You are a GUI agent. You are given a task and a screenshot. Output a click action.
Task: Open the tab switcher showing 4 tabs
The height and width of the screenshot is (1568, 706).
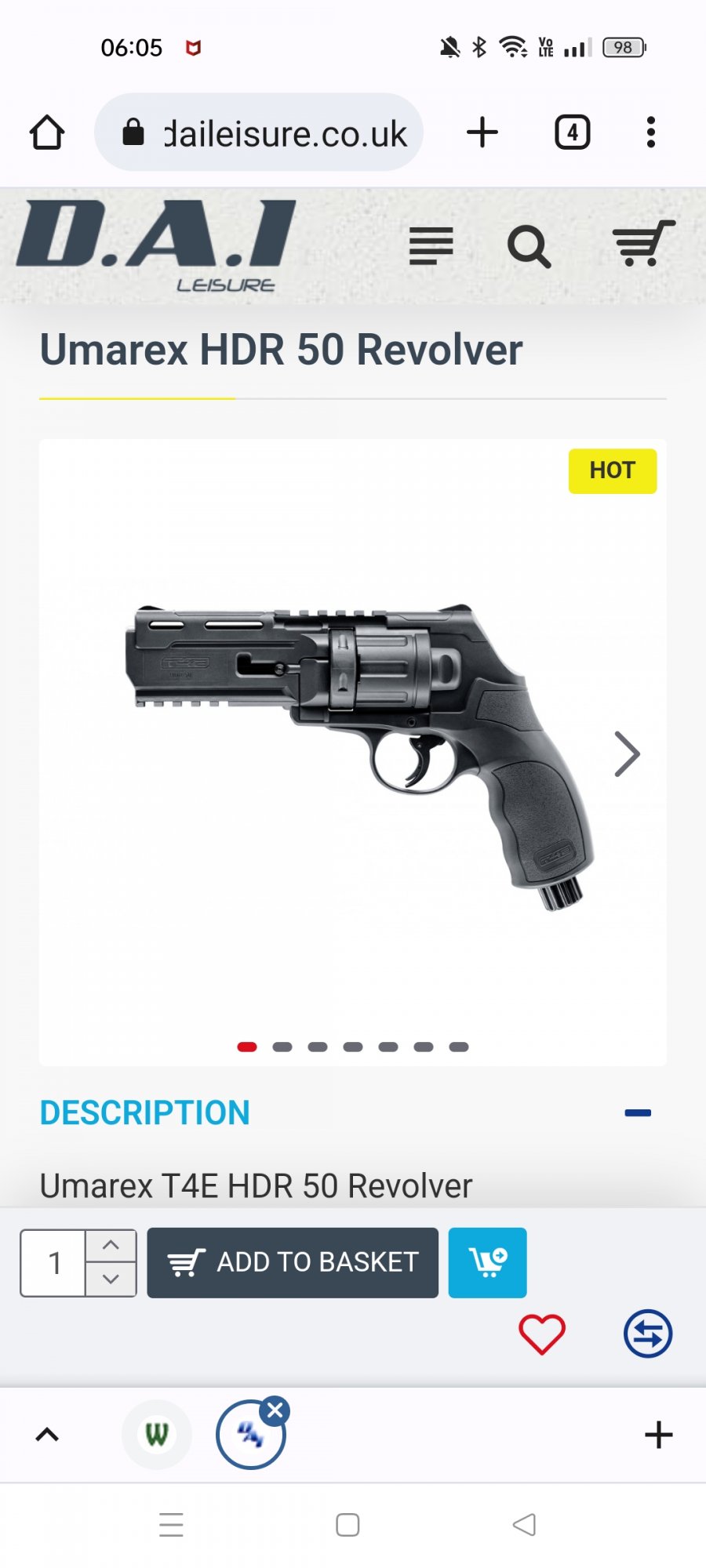click(x=573, y=132)
